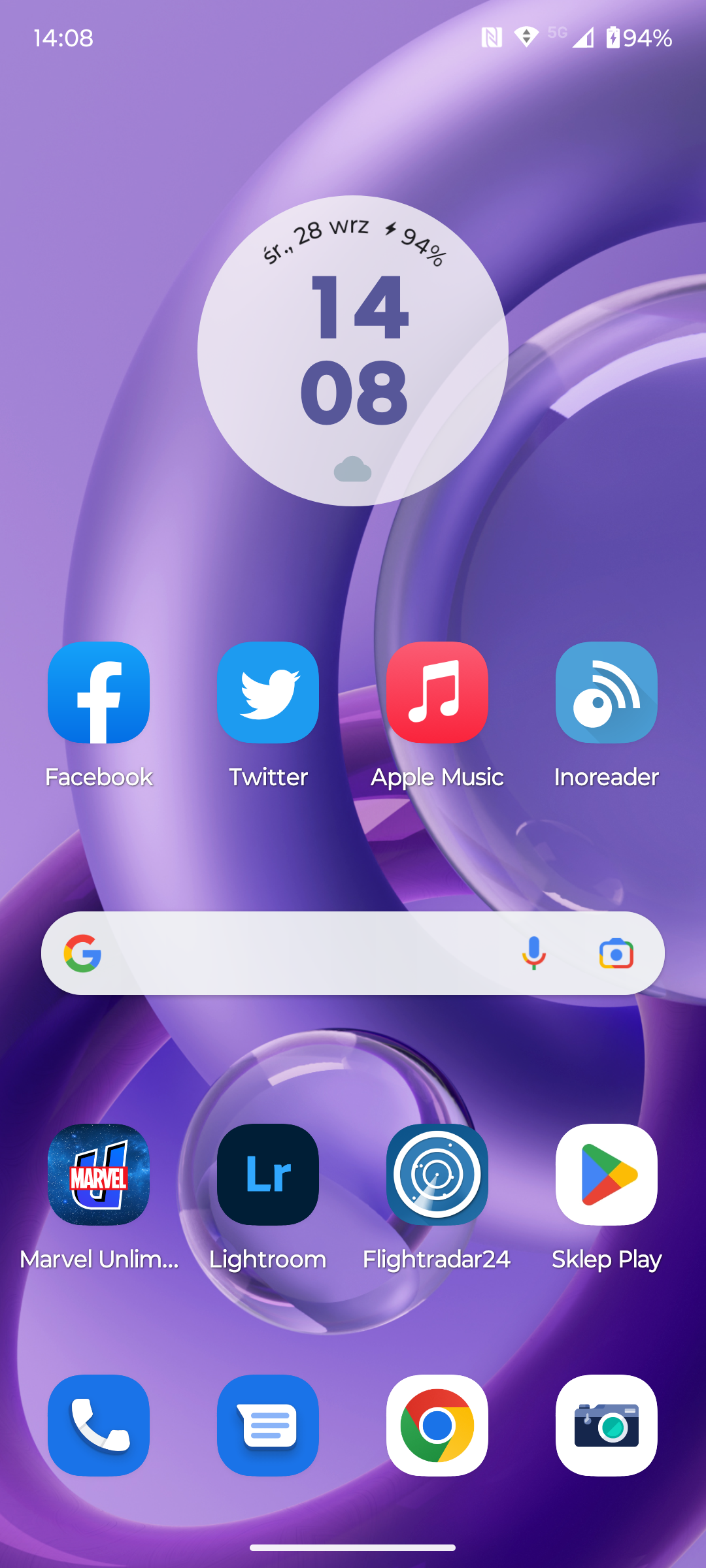Open Flightradar24
The width and height of the screenshot is (706, 1568).
[x=437, y=1175]
